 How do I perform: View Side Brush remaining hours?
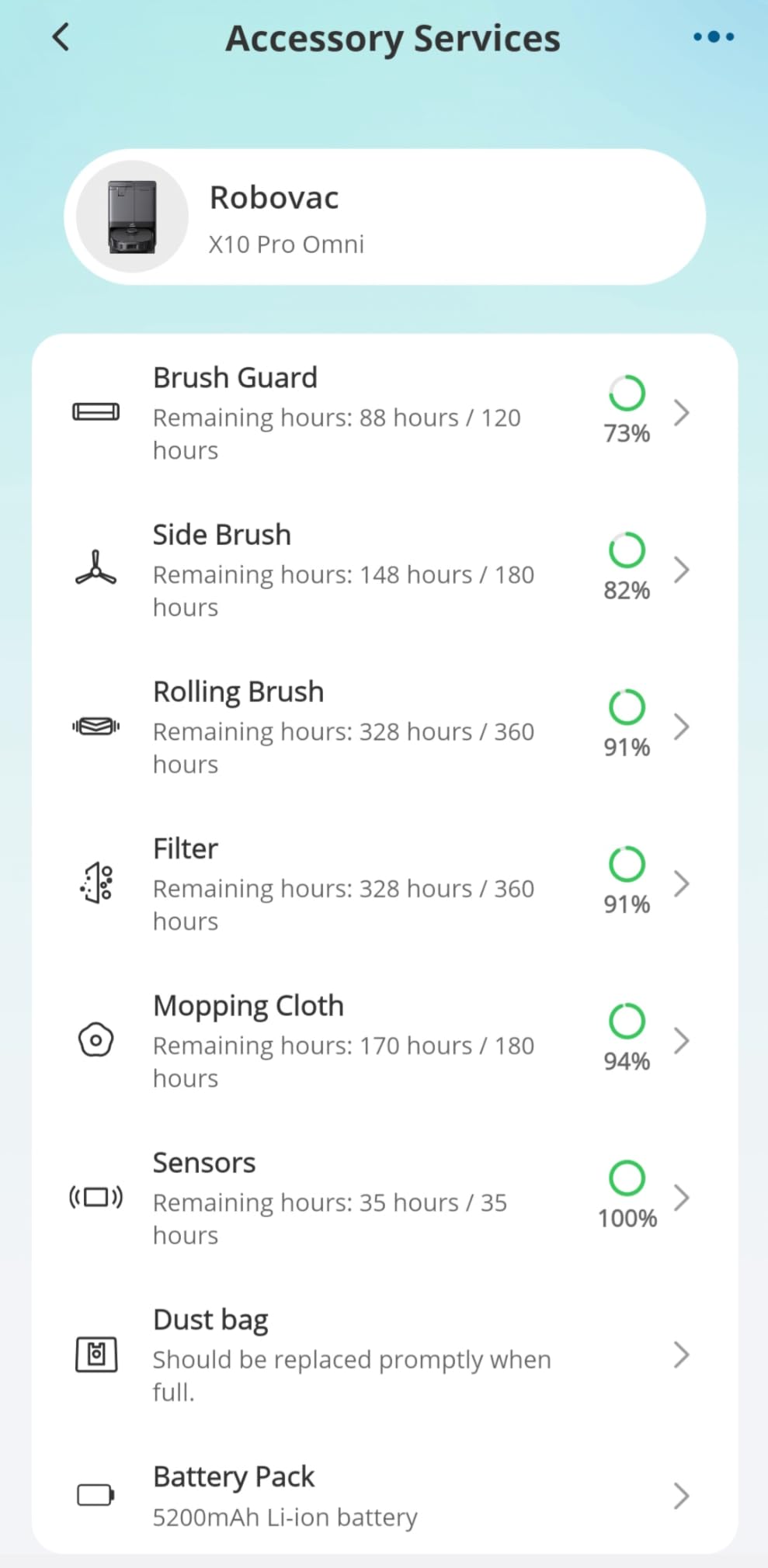384,571
